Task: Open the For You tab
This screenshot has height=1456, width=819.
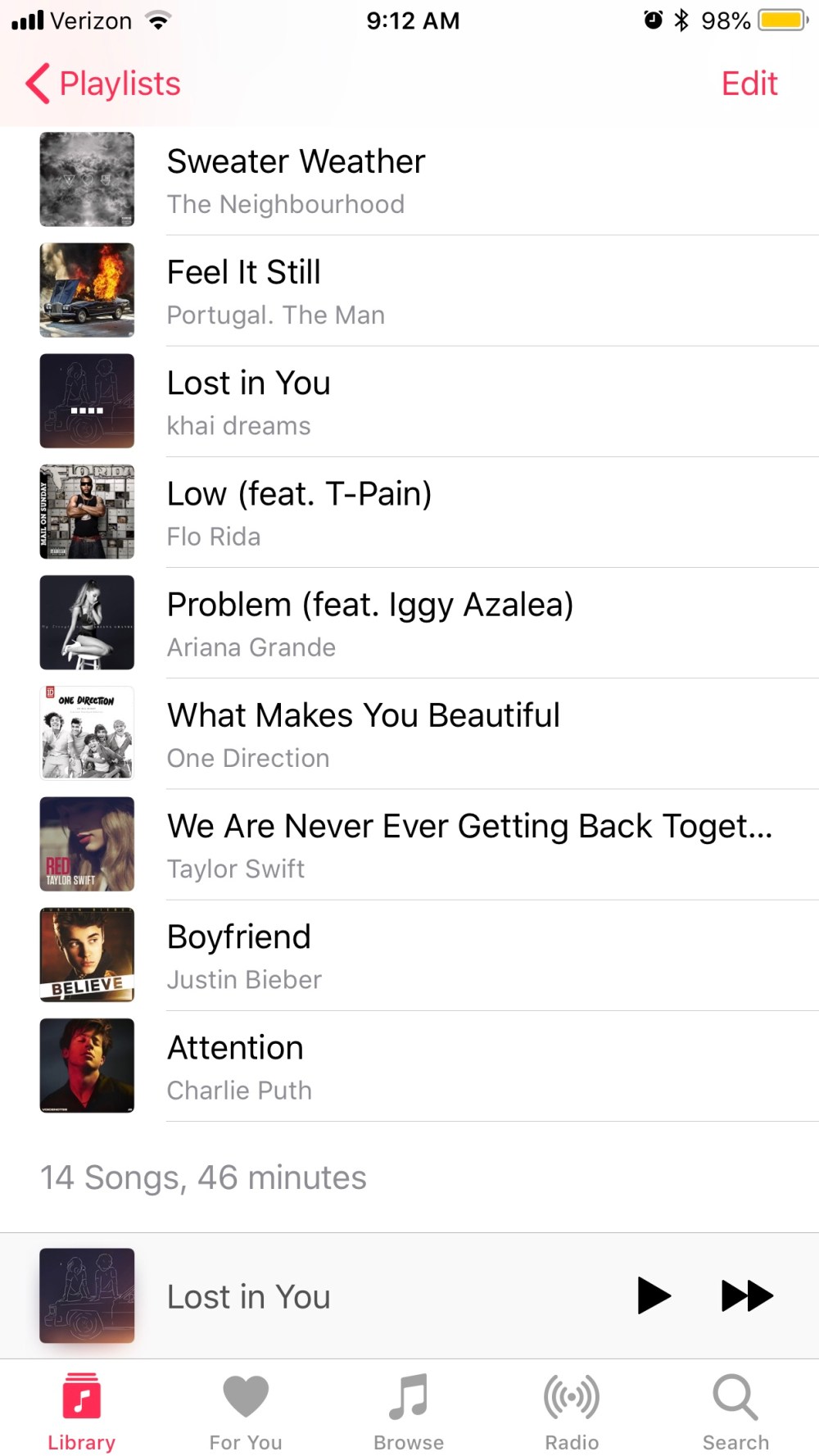Action: 246,1411
